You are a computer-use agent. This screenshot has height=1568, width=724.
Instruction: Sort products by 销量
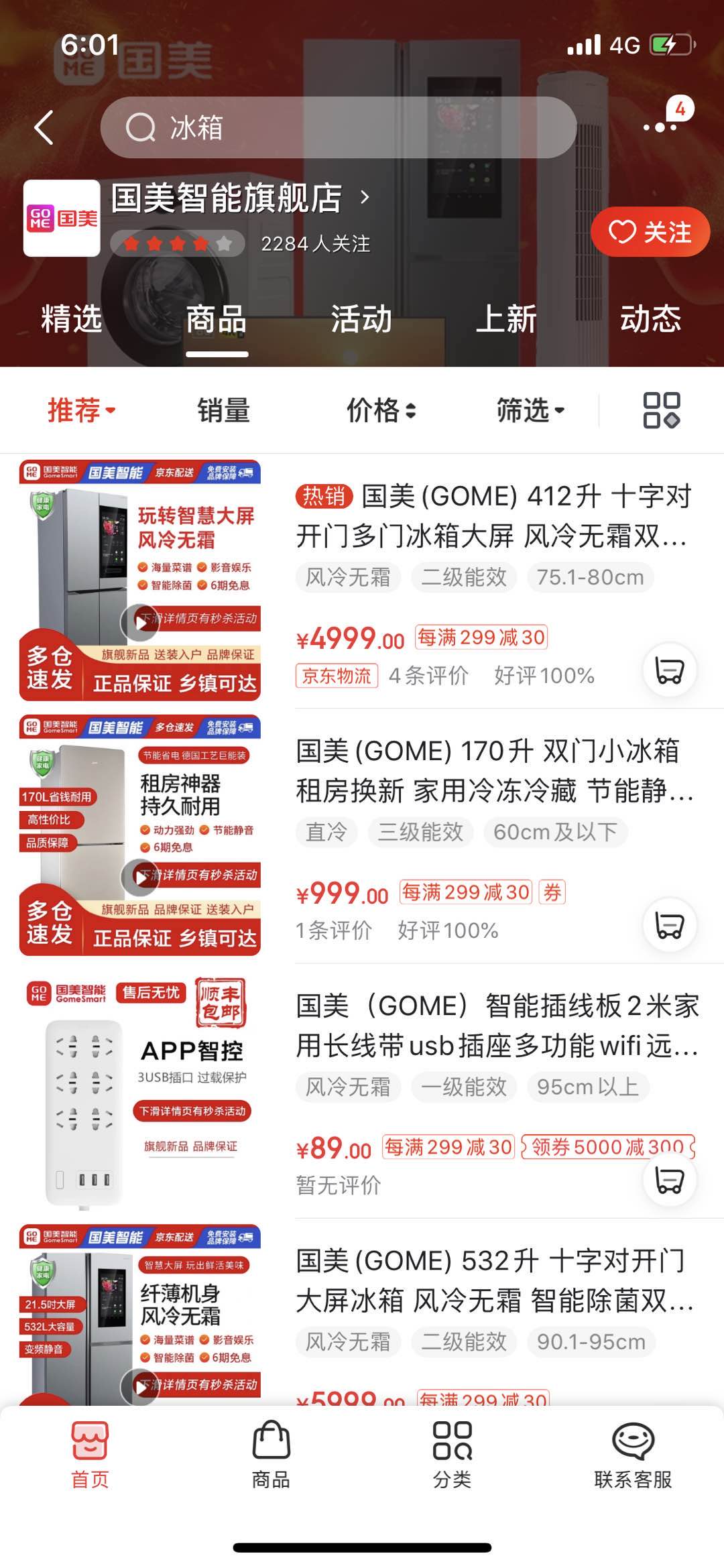click(224, 410)
